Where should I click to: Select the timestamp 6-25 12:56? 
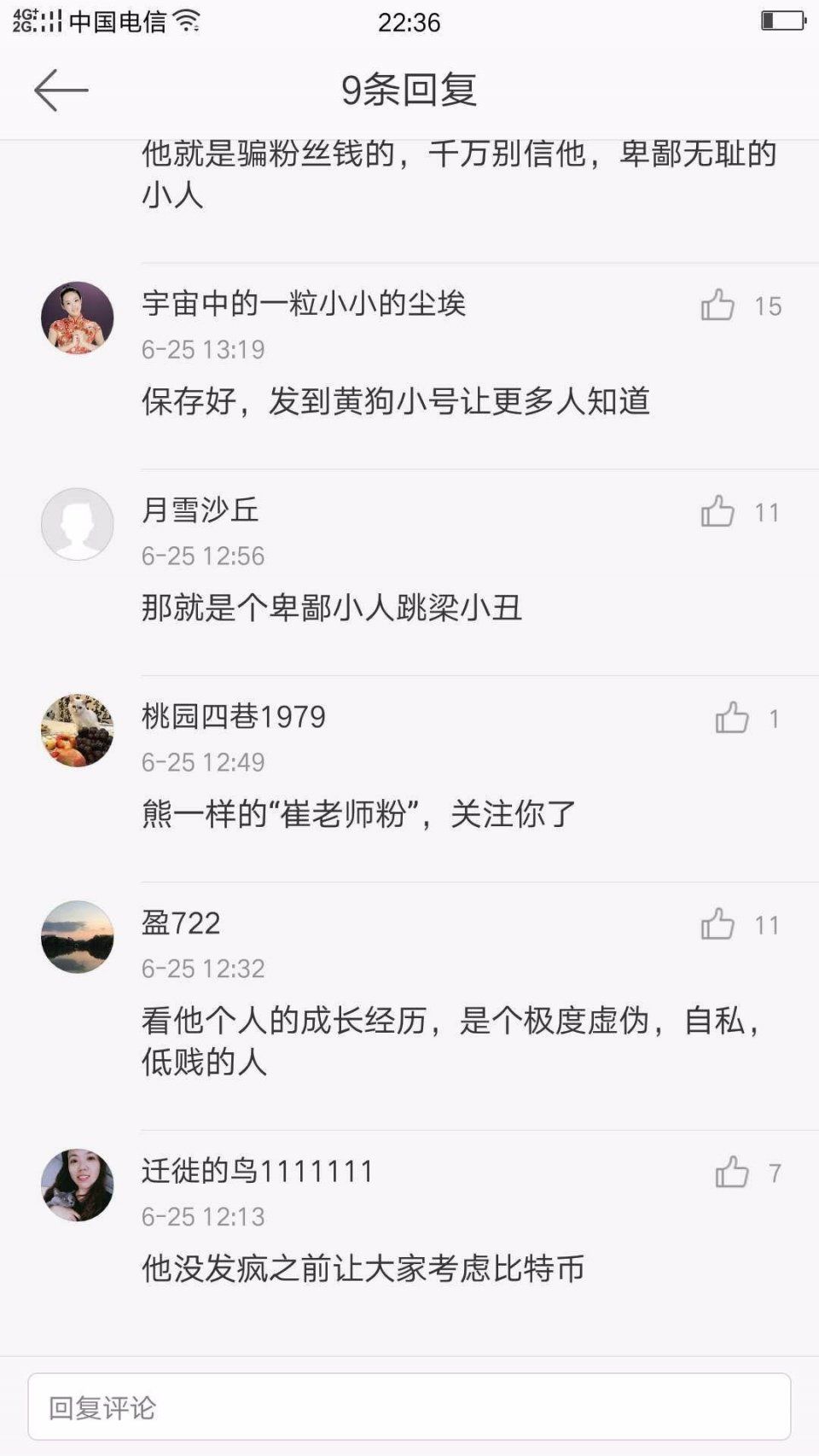204,556
